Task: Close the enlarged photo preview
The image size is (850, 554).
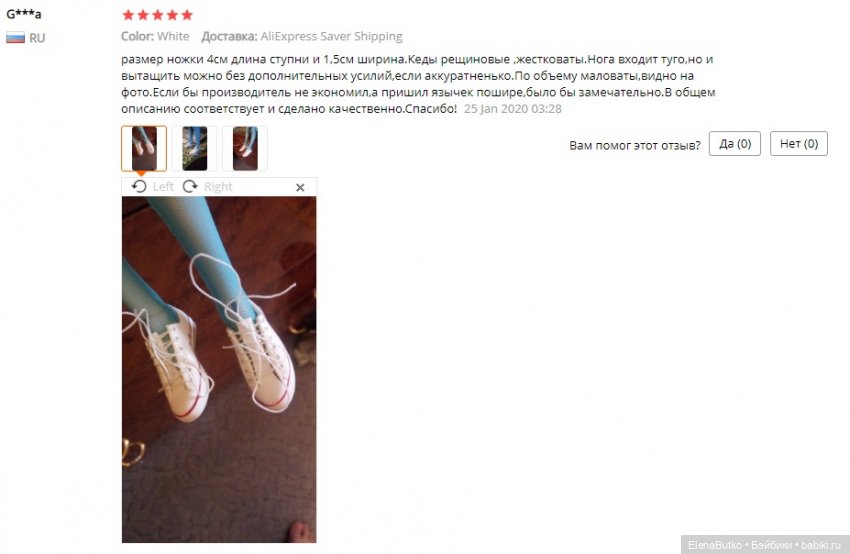Action: click(300, 187)
